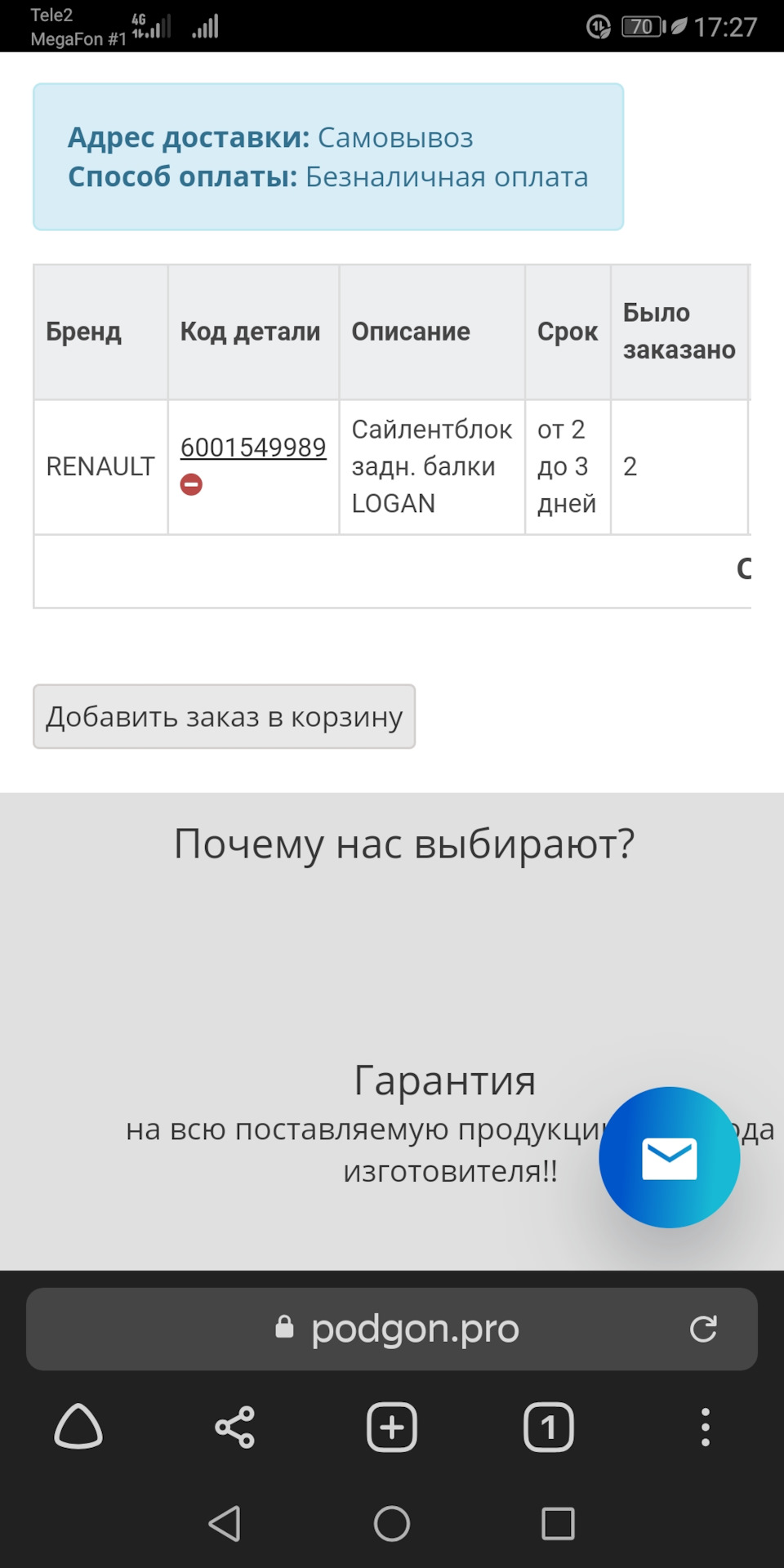Tap the battery indicator showing 70
The height and width of the screenshot is (1568, 784).
click(642, 27)
